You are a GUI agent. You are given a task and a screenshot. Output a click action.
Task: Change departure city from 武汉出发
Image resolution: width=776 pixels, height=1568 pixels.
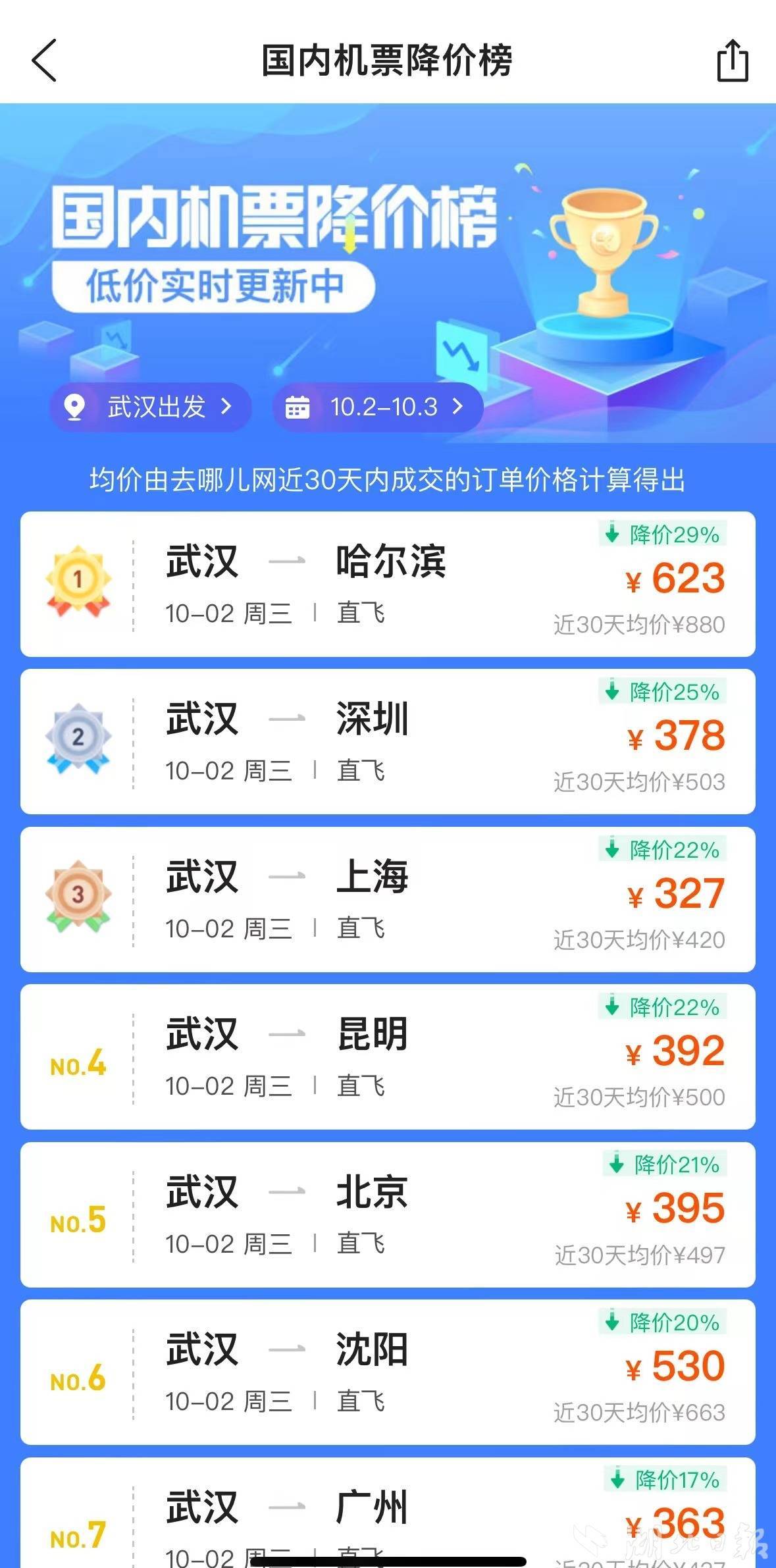[x=151, y=407]
